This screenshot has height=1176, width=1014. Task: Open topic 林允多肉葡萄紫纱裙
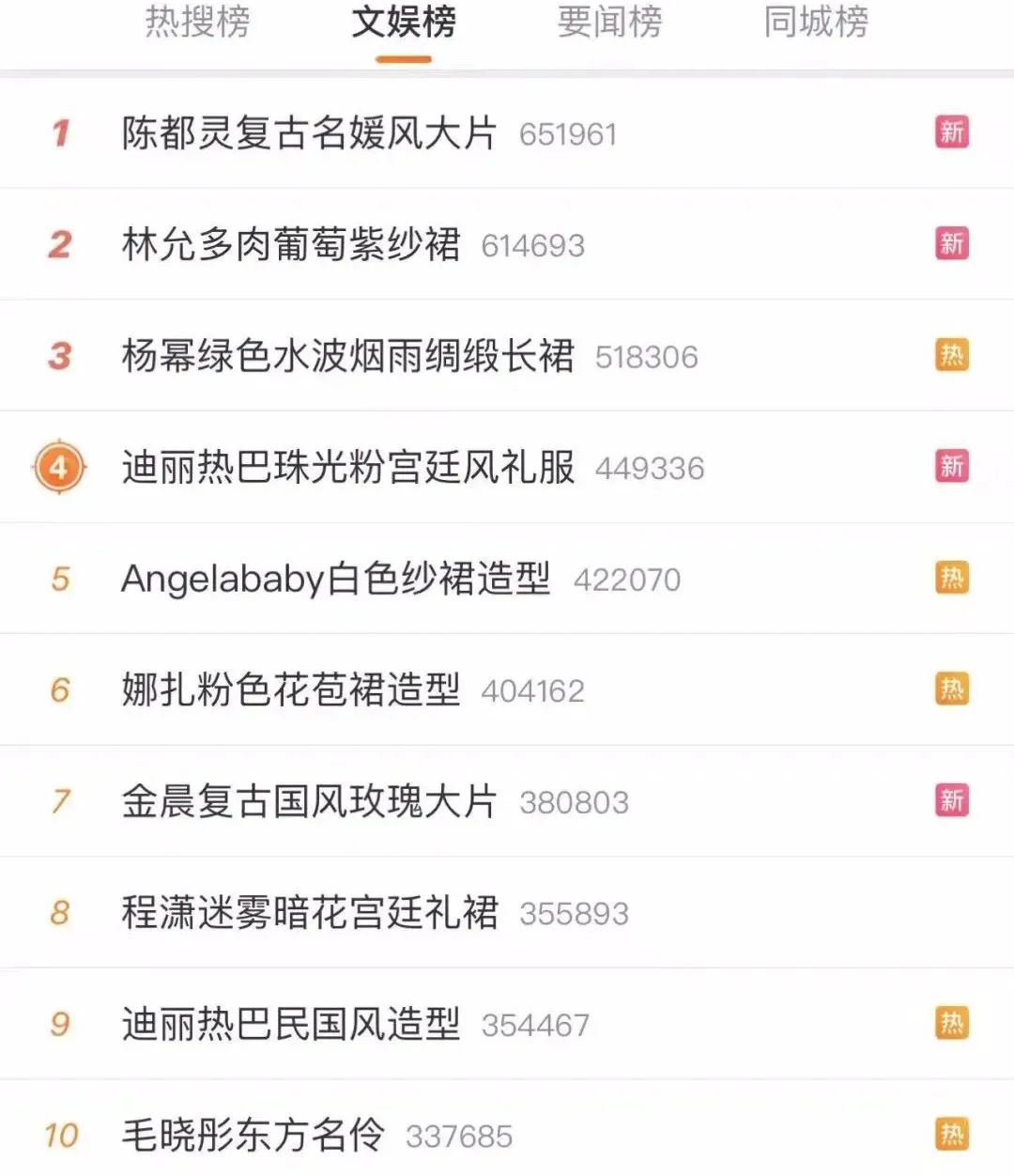291,245
